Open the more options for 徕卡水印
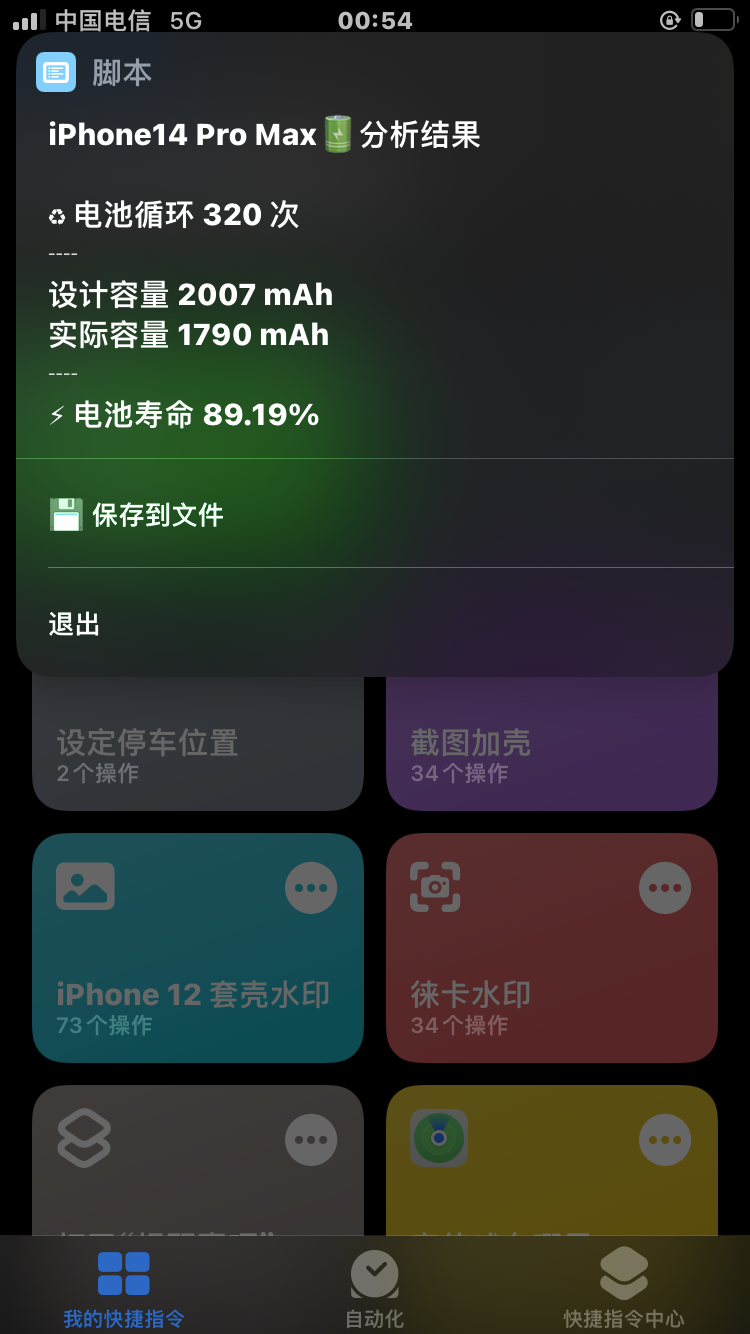750x1334 pixels. [x=665, y=887]
